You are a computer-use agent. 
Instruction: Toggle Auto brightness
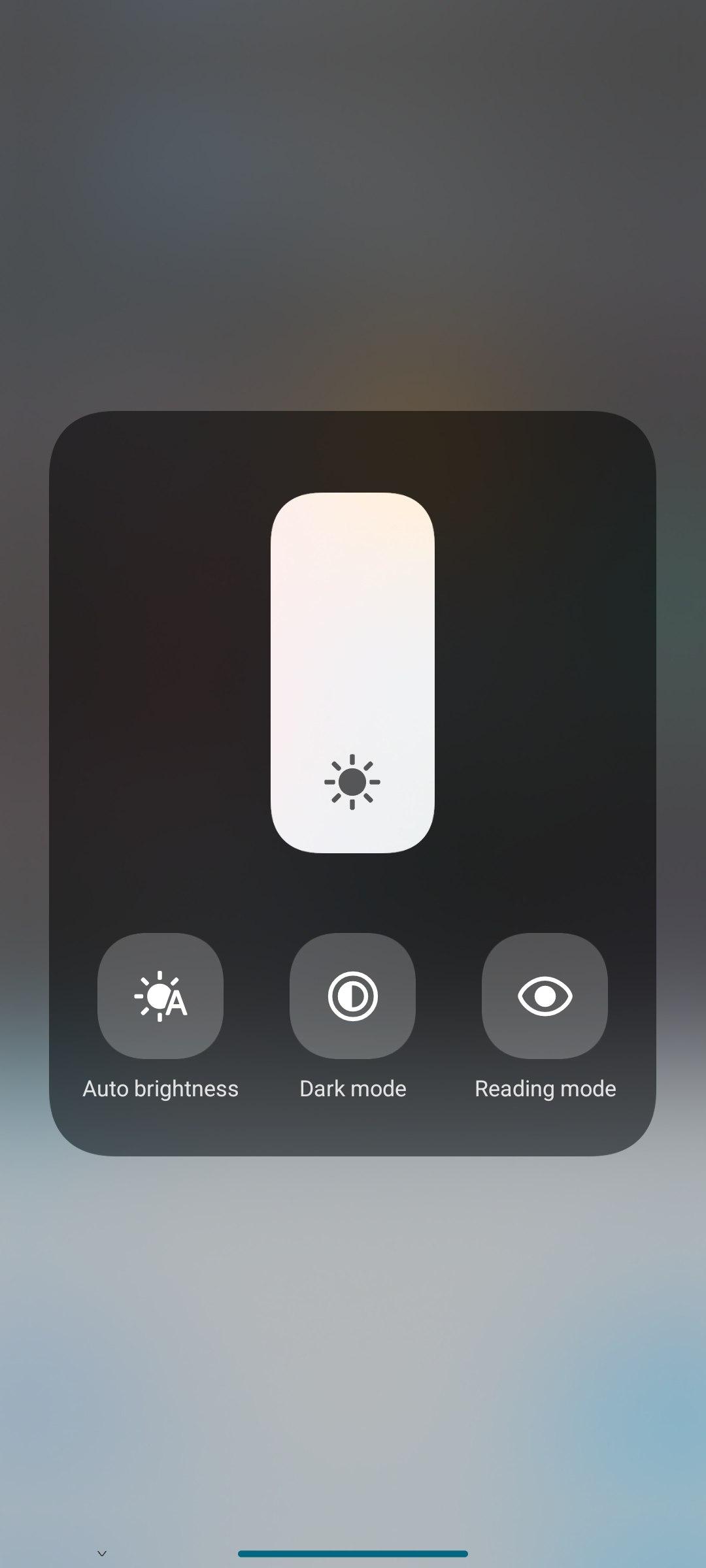[160, 996]
